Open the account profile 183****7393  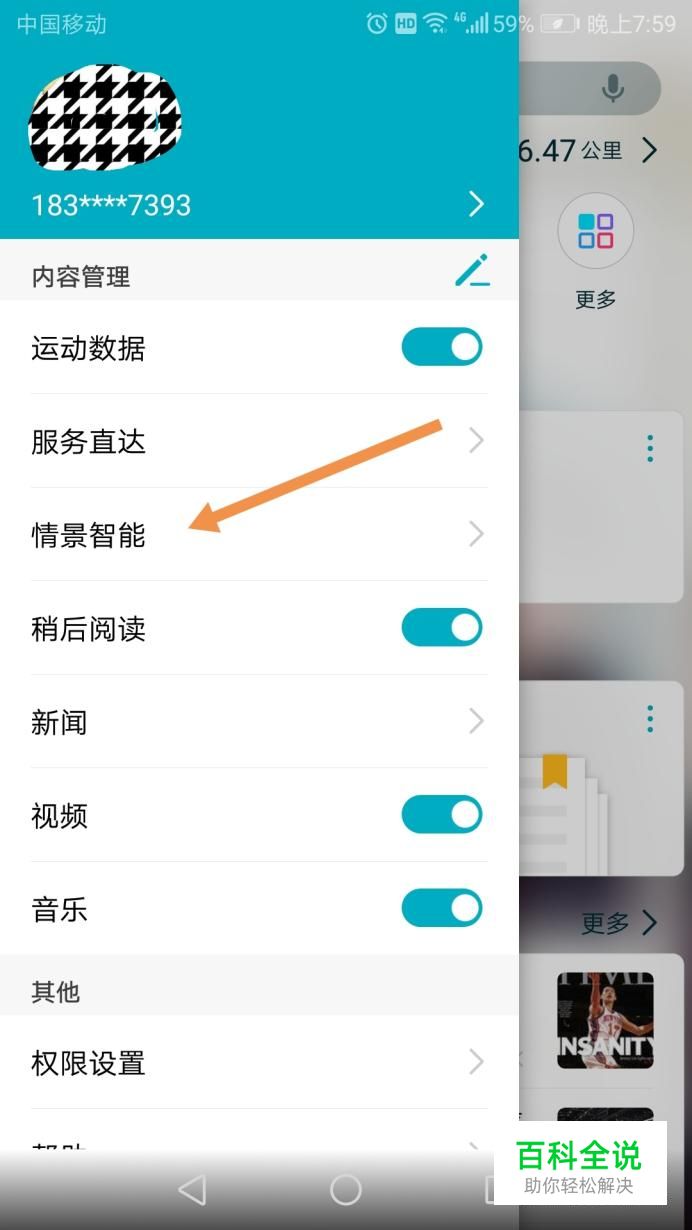coord(258,205)
